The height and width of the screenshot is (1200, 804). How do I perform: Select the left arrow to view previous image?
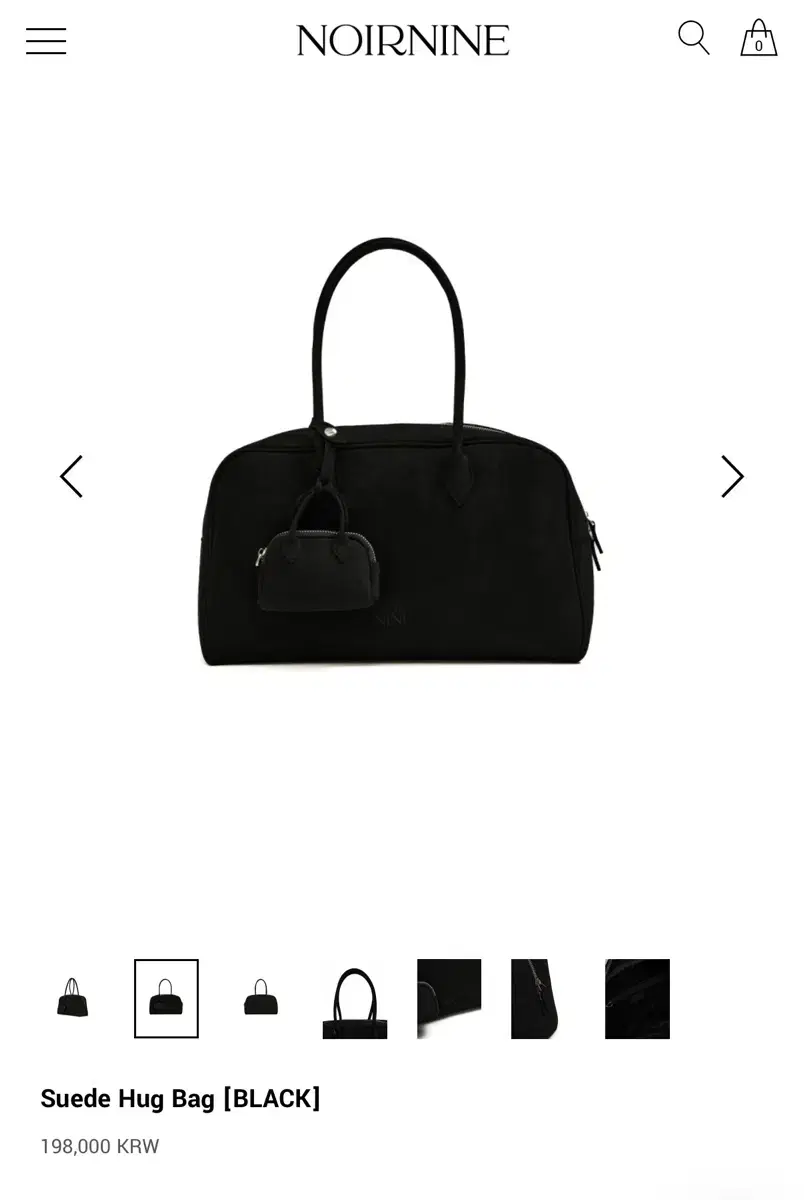(x=71, y=477)
